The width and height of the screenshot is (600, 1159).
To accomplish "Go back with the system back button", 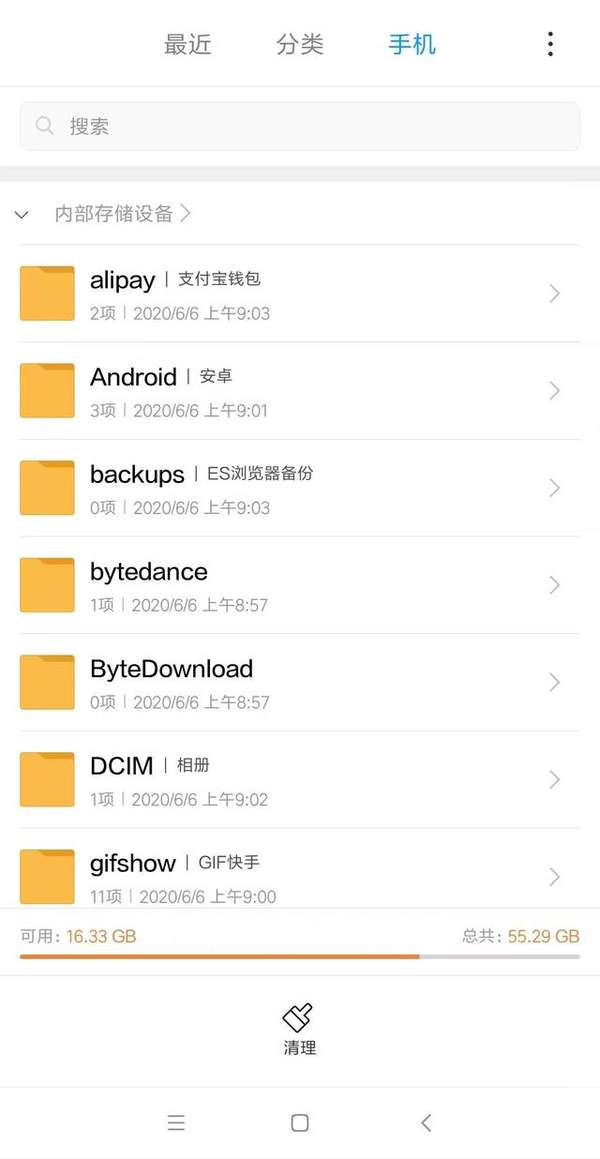I will (426, 1123).
